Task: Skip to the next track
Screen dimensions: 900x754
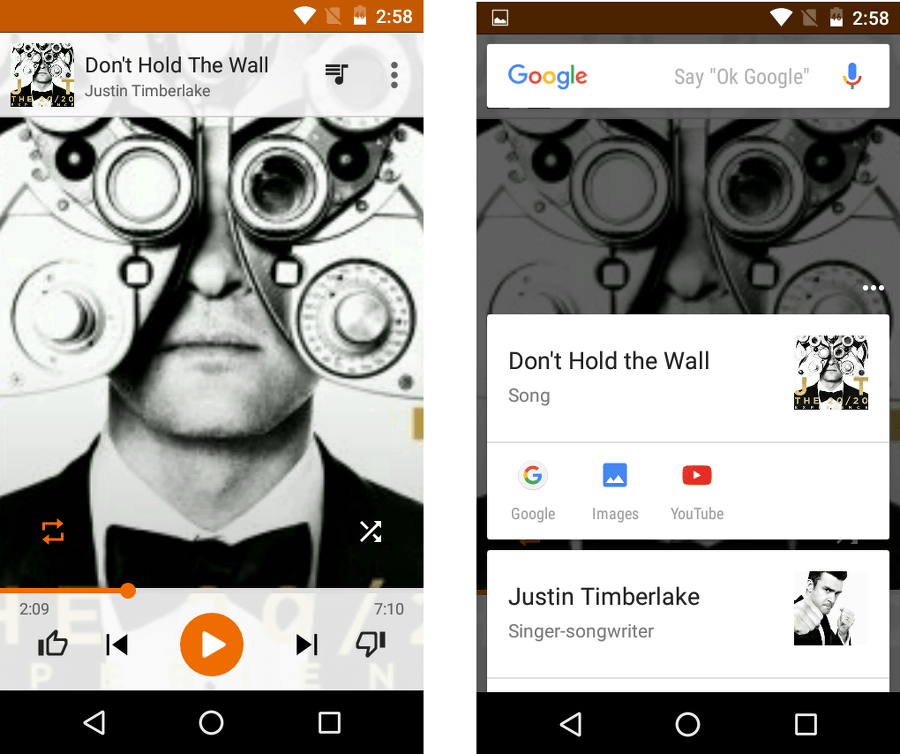Action: coord(307,645)
